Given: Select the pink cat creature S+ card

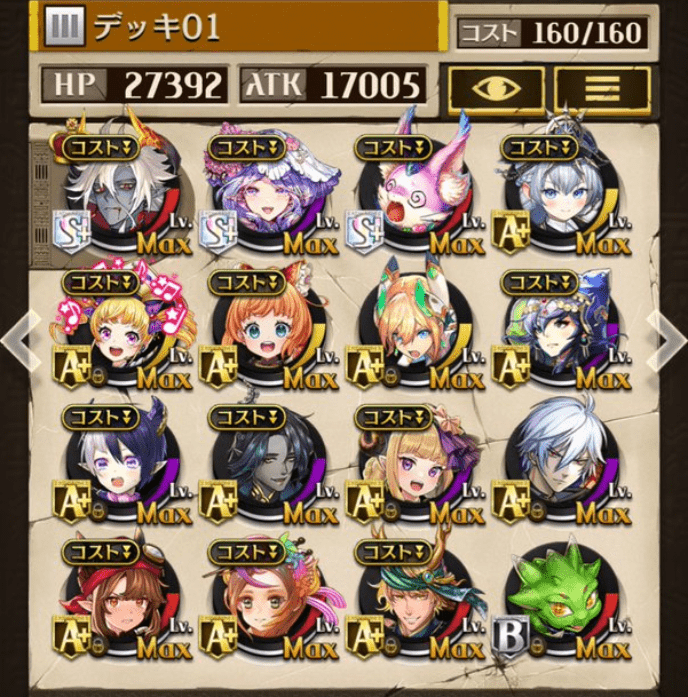Looking at the screenshot, I should pos(410,195).
